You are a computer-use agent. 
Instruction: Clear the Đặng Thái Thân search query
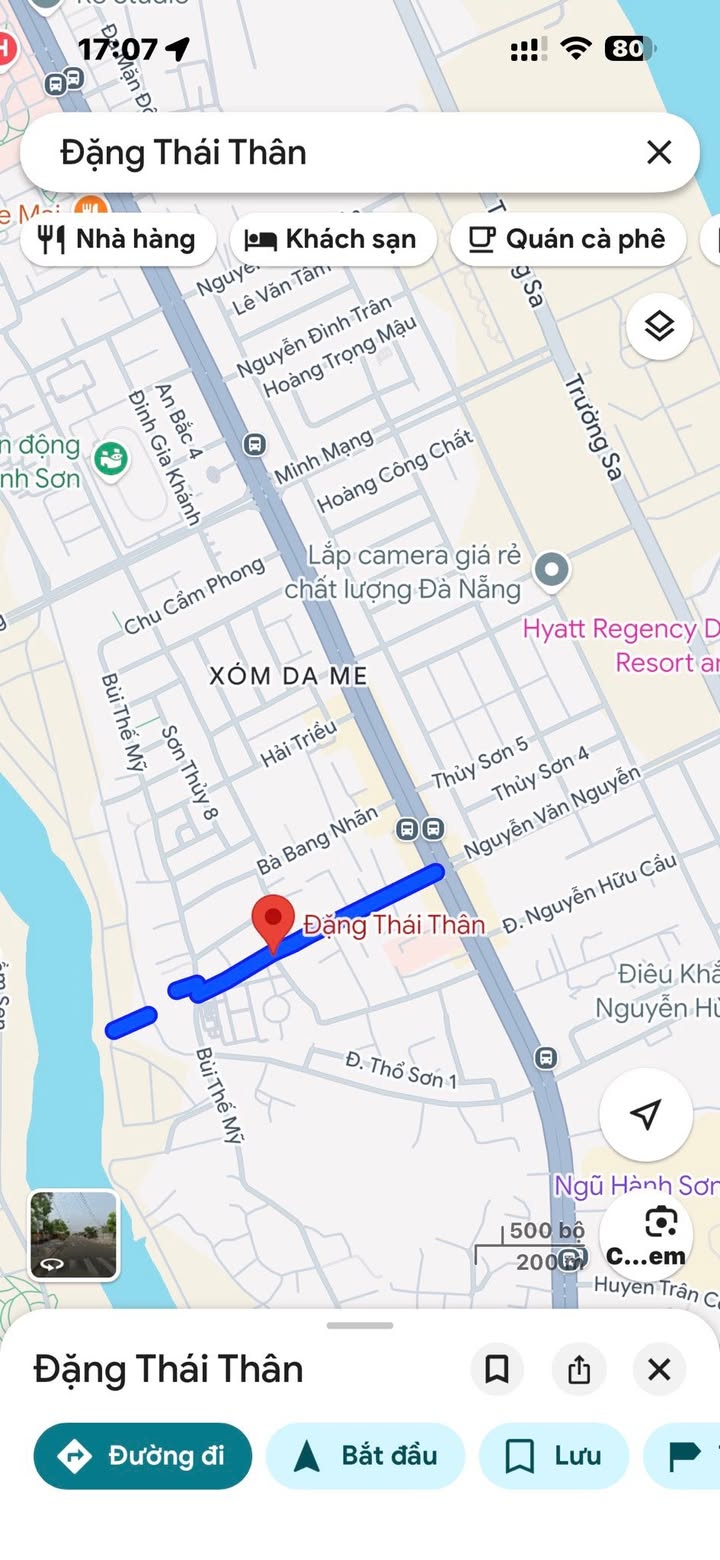659,153
